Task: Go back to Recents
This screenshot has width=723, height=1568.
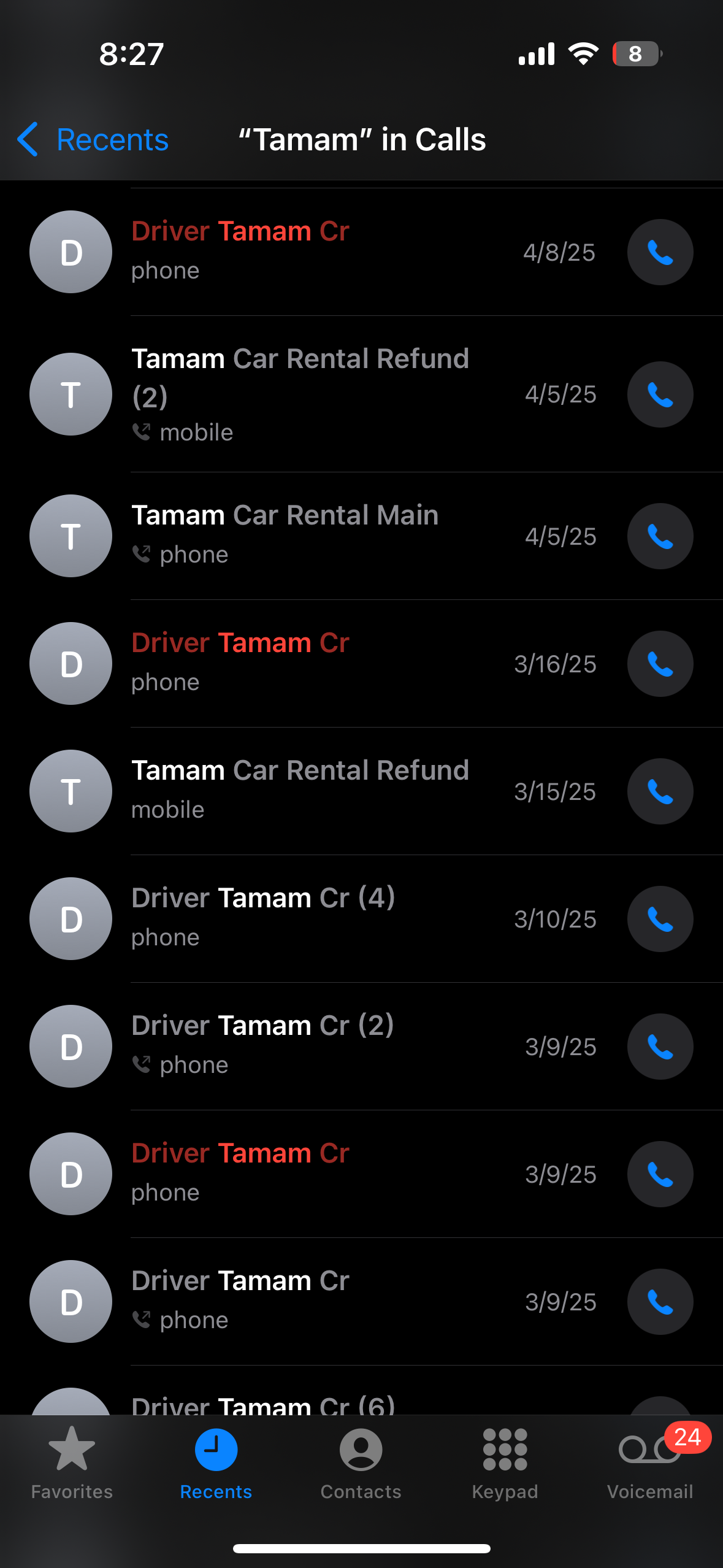Action: click(x=93, y=140)
